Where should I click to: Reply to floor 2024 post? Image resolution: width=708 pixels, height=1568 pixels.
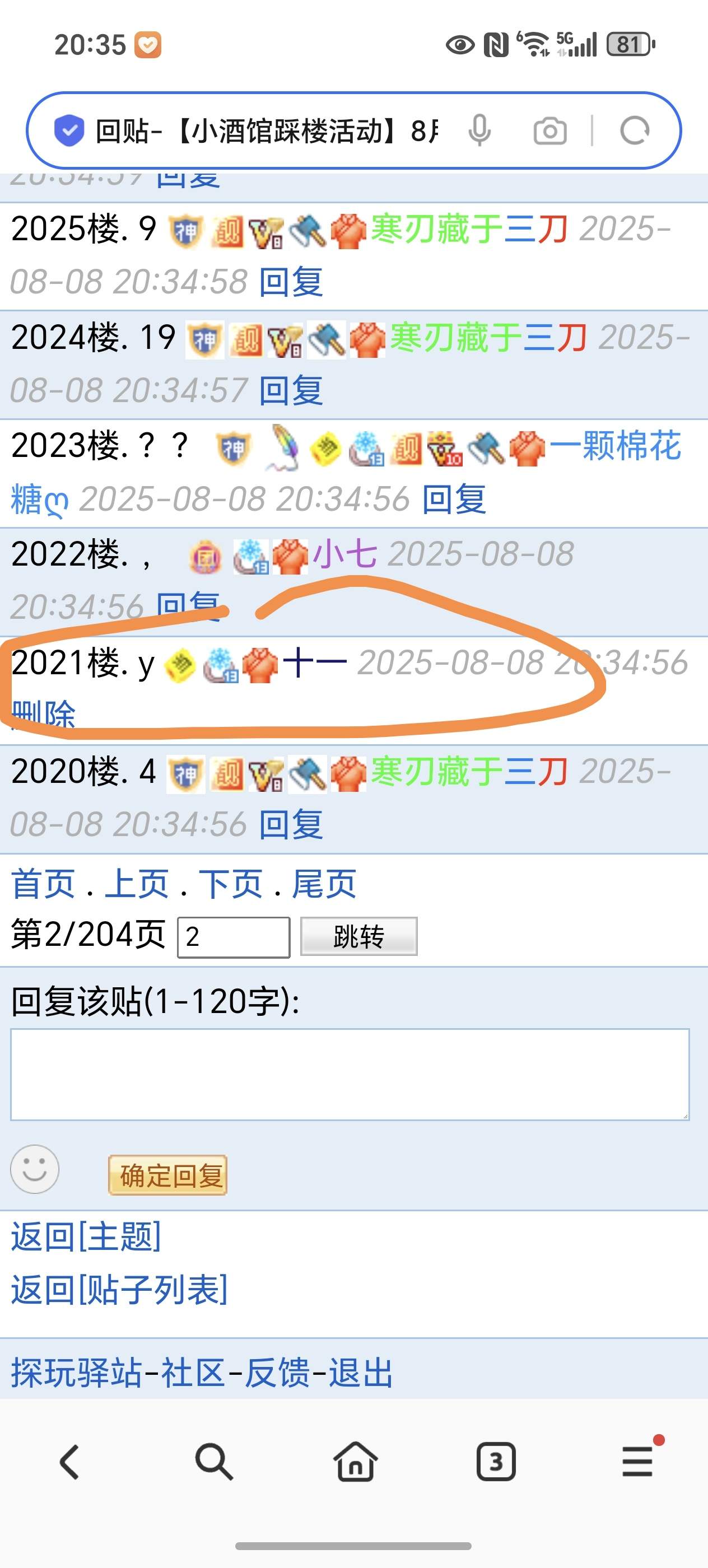290,391
